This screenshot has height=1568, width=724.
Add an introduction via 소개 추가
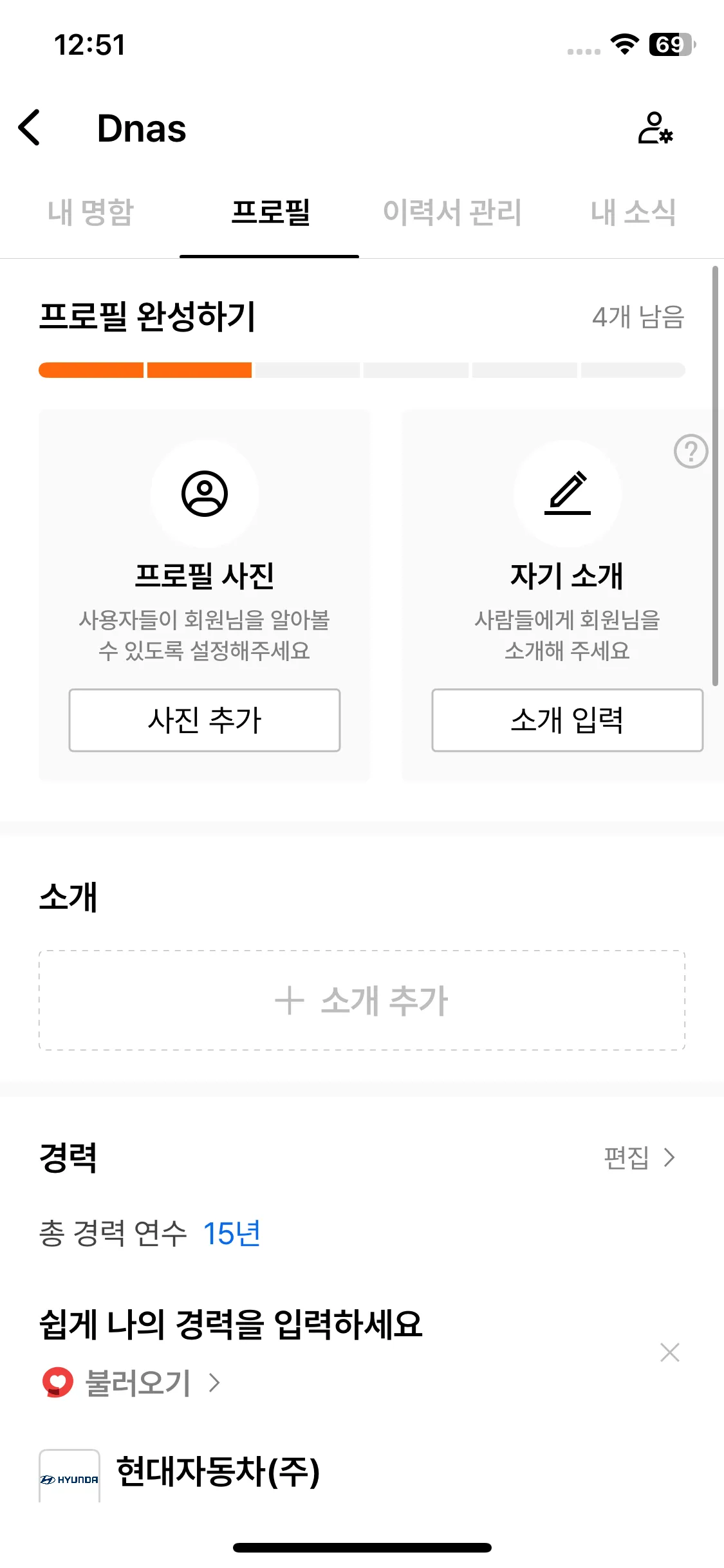pyautogui.click(x=362, y=1000)
